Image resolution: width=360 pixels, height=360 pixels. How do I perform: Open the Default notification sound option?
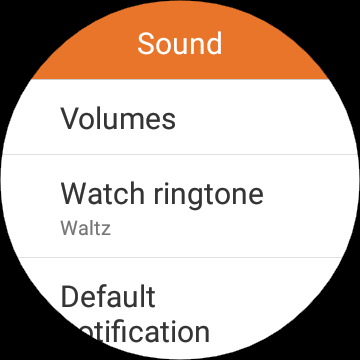coord(180,309)
